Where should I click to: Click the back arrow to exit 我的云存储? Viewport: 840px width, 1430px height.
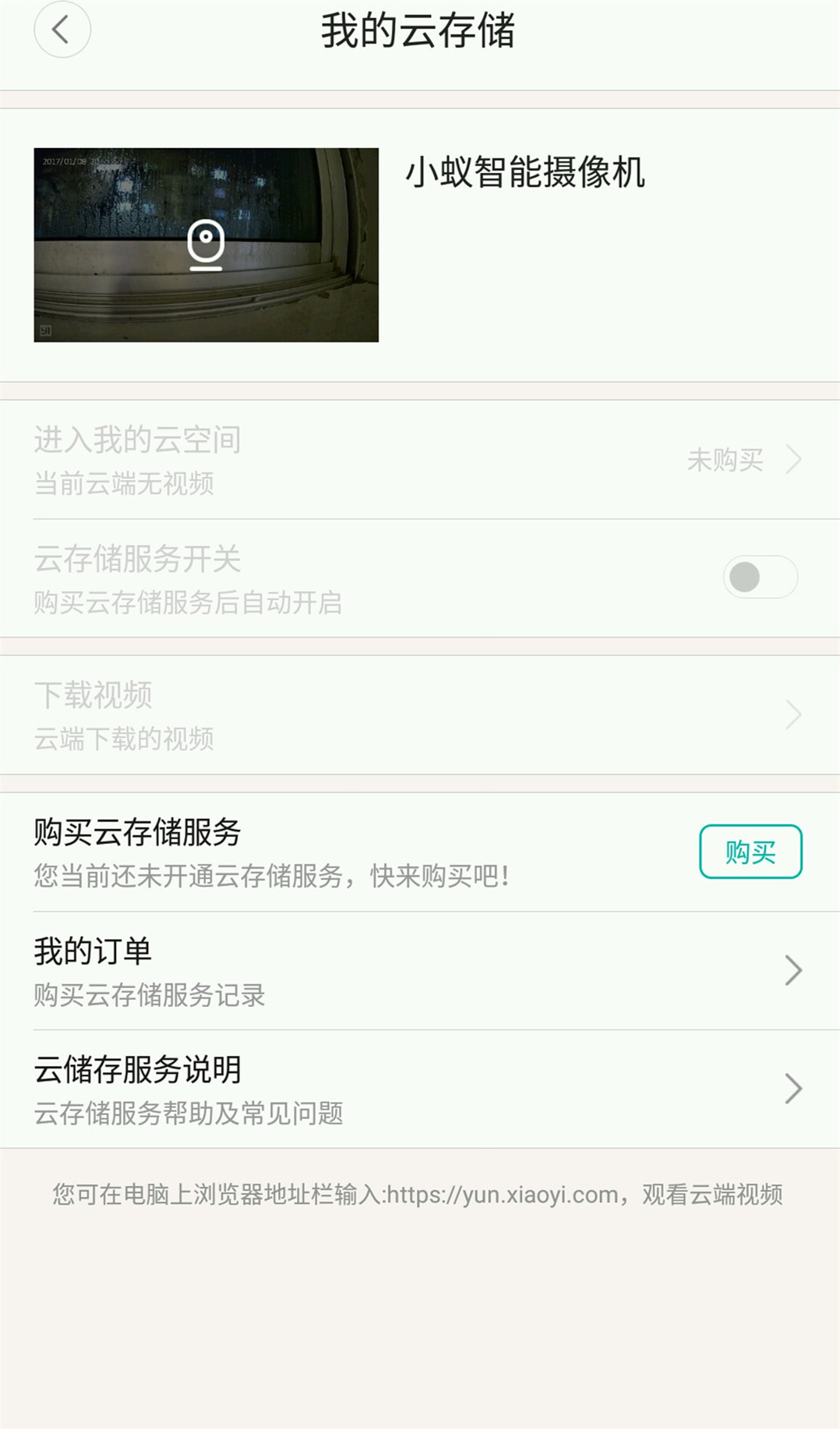click(62, 30)
